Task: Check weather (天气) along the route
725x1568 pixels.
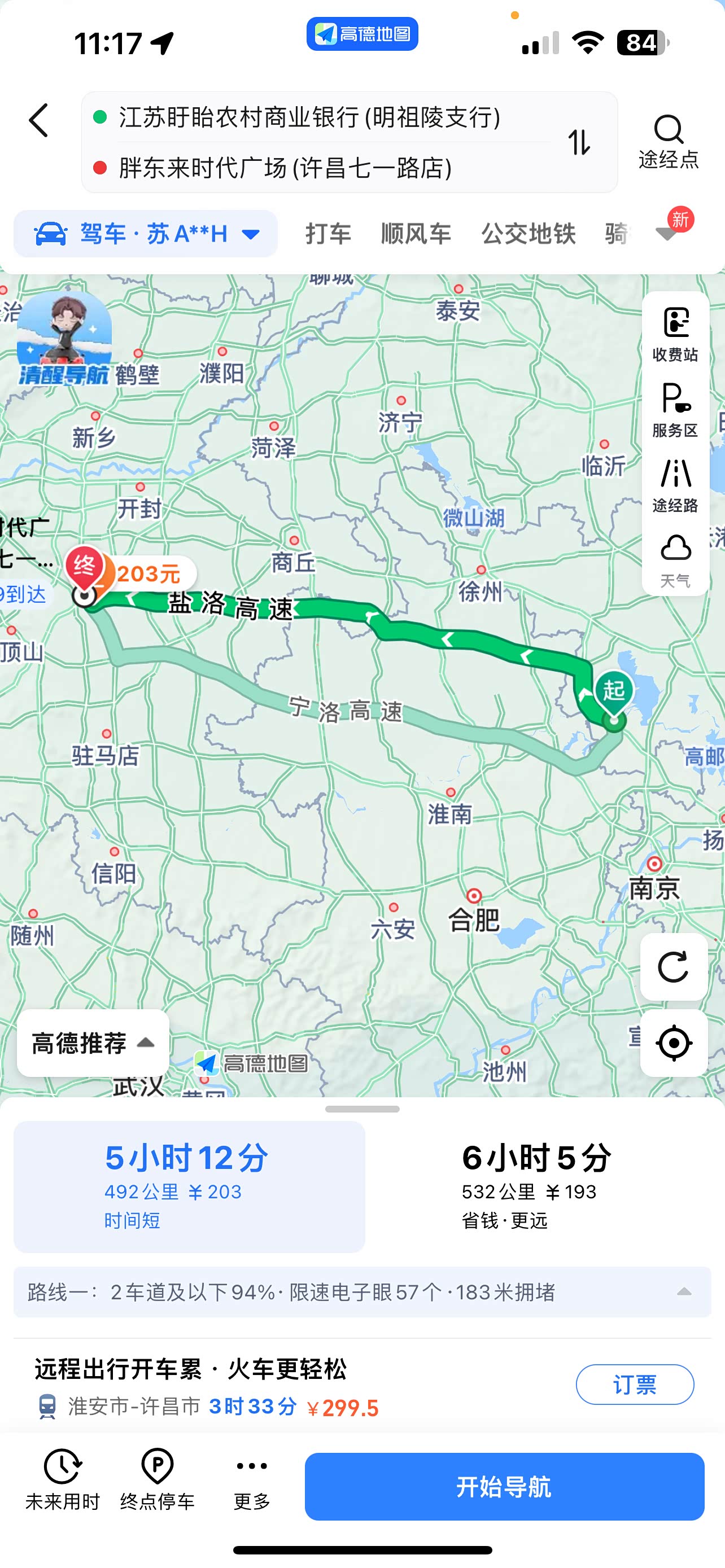Action: (x=675, y=560)
